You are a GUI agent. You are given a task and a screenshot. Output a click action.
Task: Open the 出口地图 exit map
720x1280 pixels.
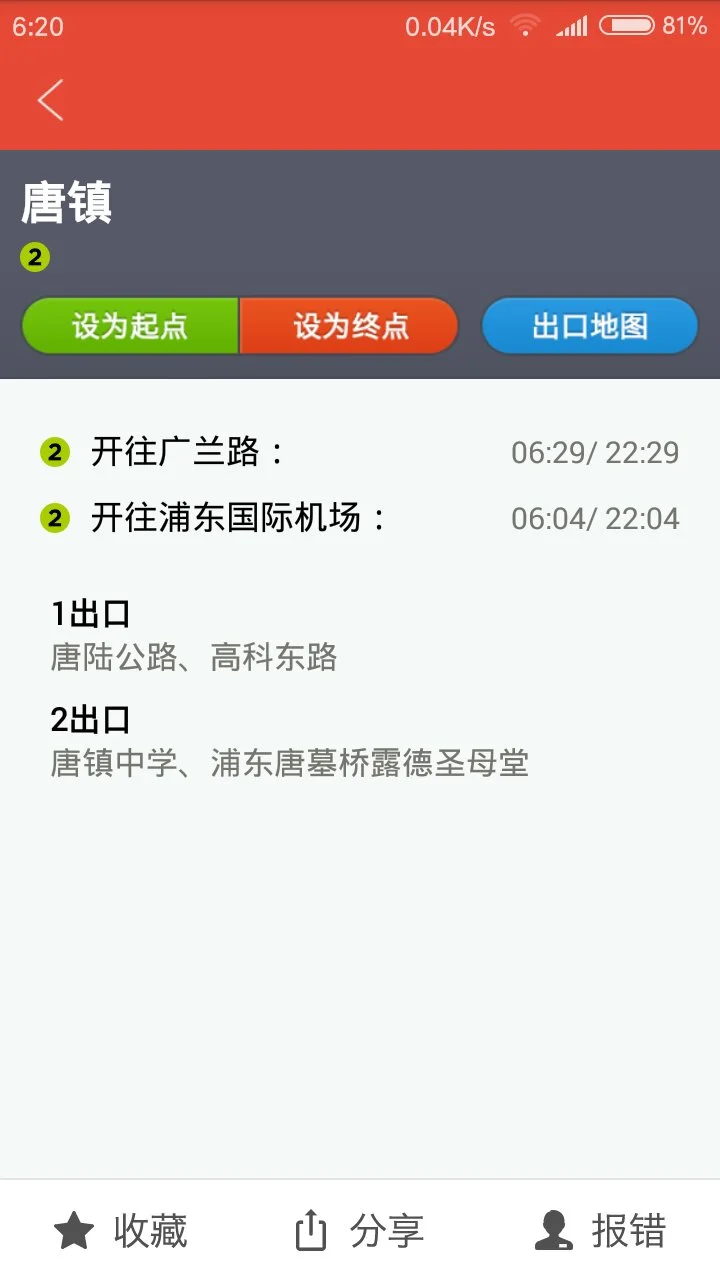click(x=589, y=326)
